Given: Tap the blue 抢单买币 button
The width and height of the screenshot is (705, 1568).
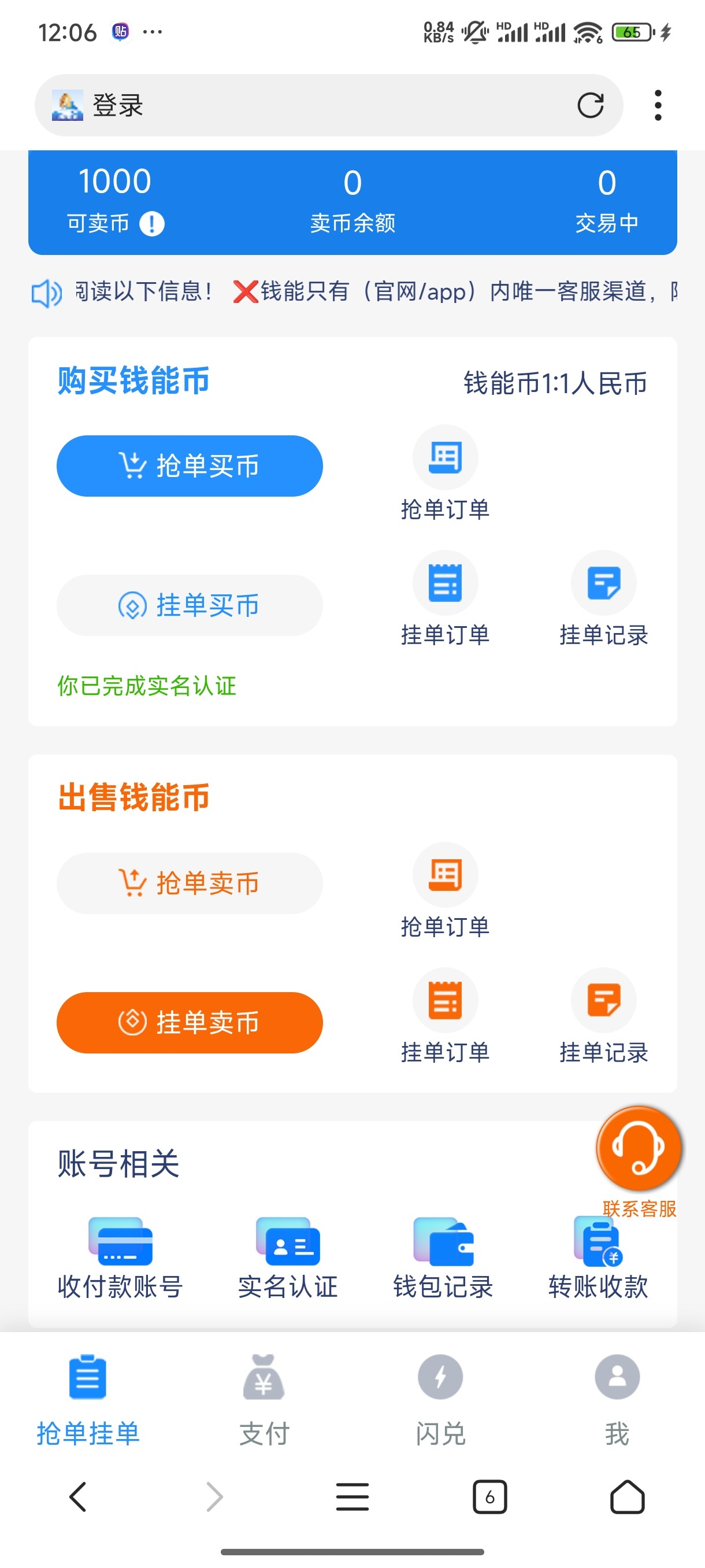Looking at the screenshot, I should coord(189,465).
